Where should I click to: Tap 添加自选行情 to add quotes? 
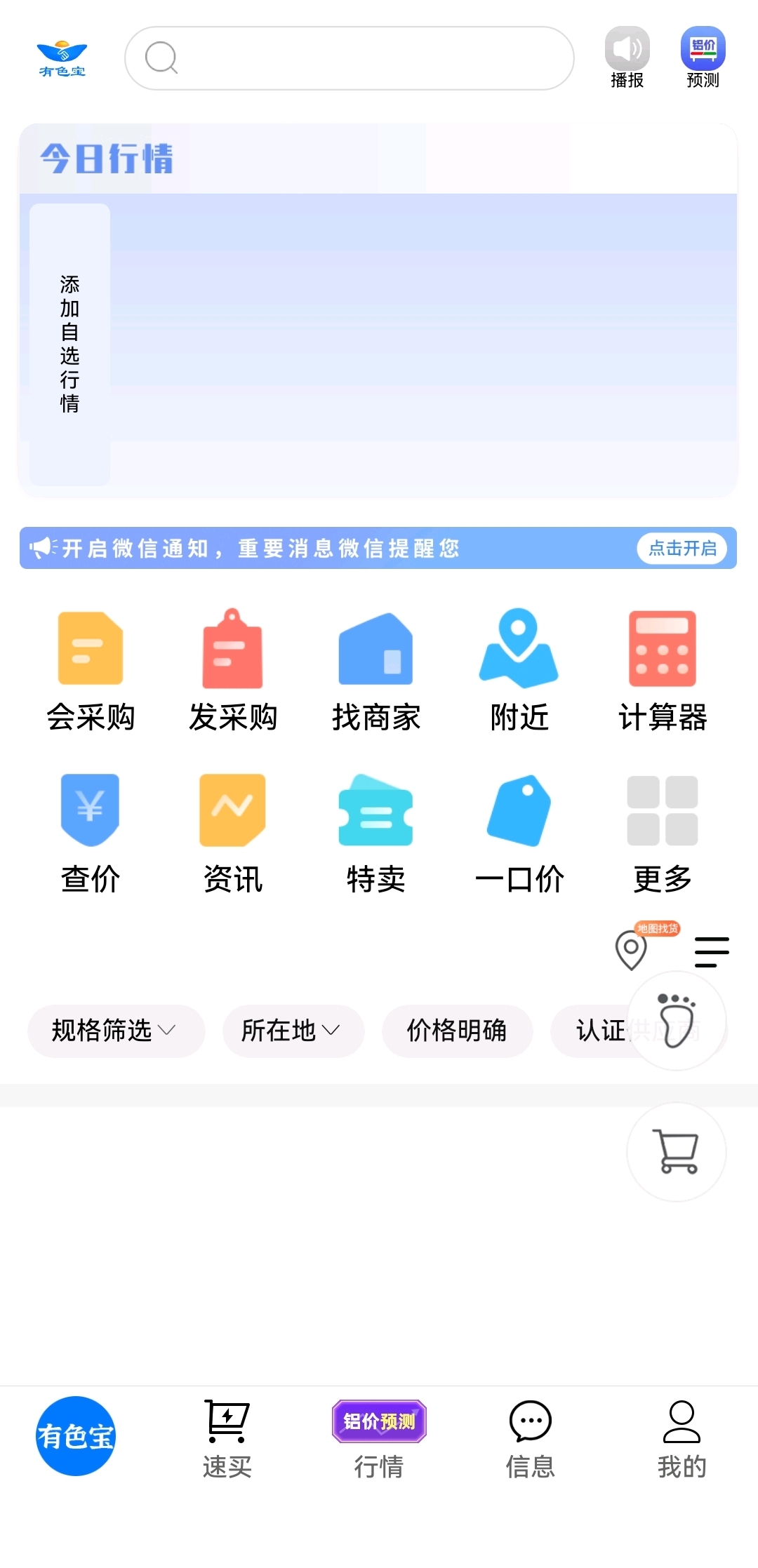tap(69, 344)
